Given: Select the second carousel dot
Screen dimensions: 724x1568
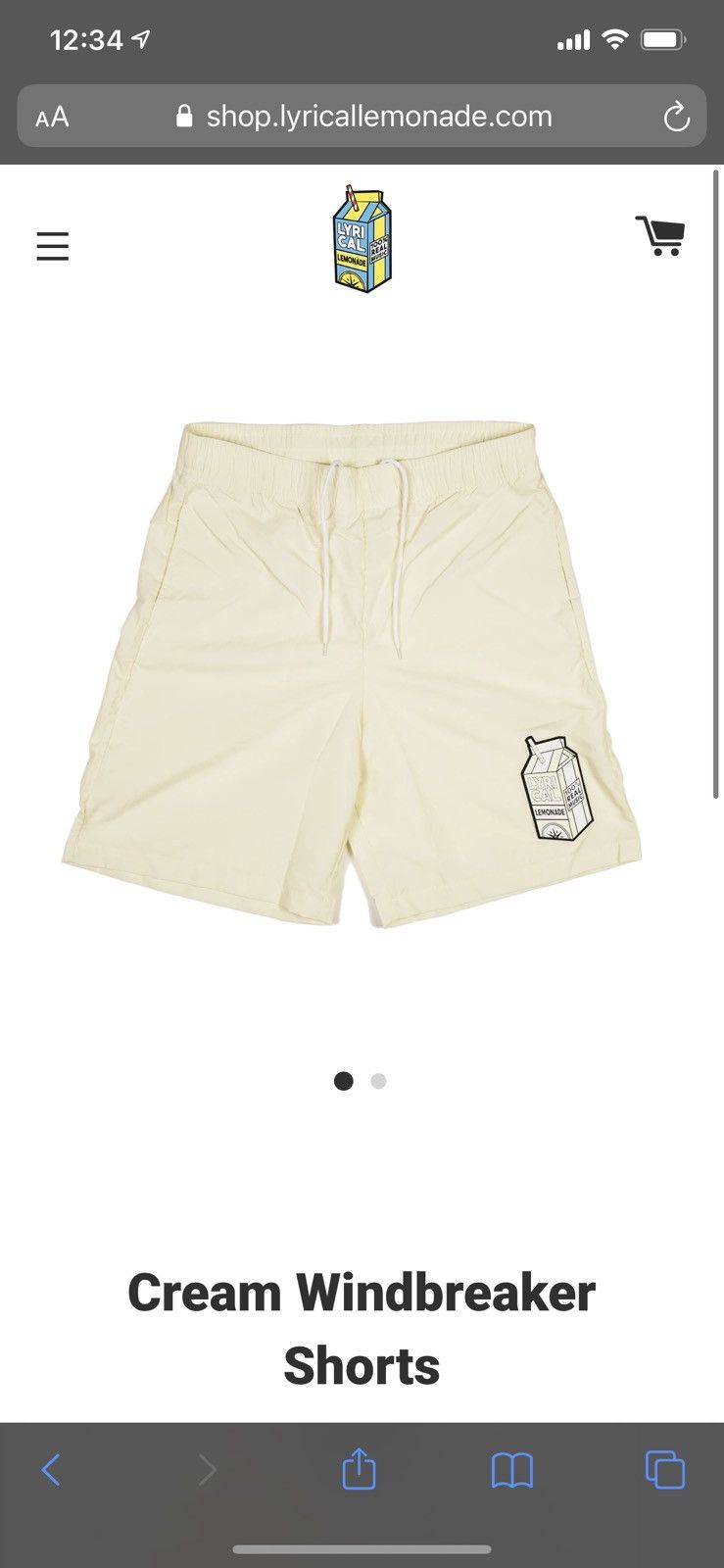Looking at the screenshot, I should pos(378,1081).
